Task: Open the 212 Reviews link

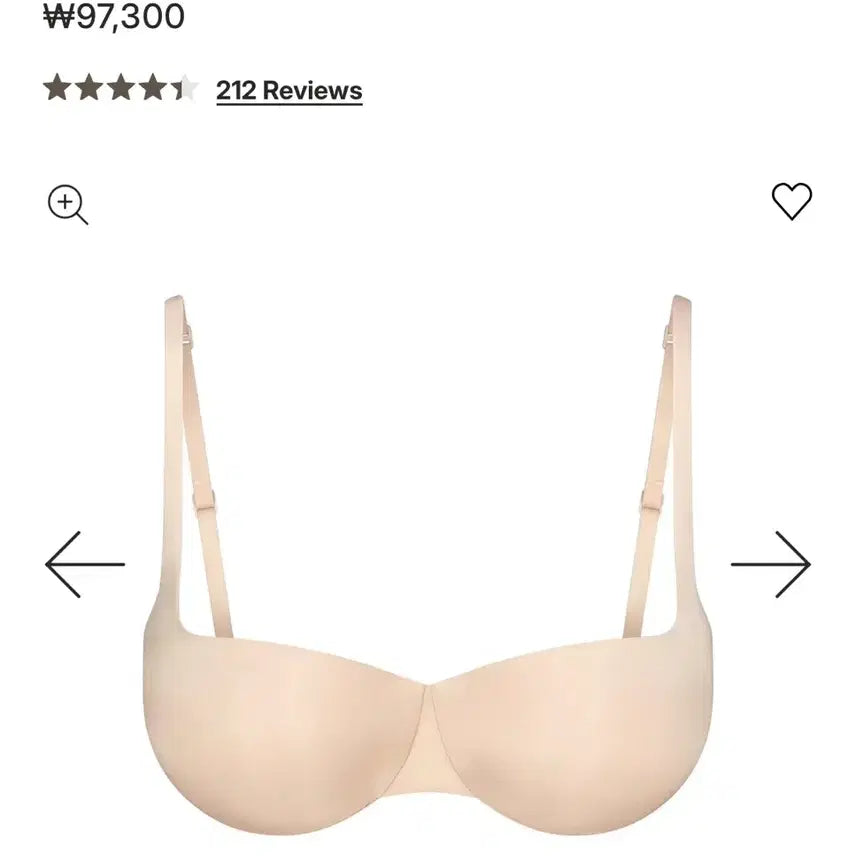Action: point(289,91)
